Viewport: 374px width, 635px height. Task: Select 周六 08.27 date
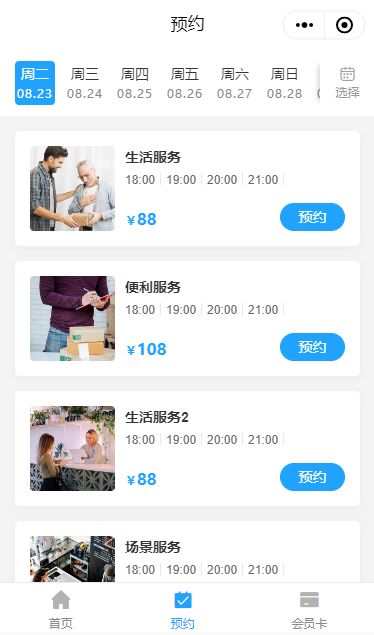[x=234, y=83]
